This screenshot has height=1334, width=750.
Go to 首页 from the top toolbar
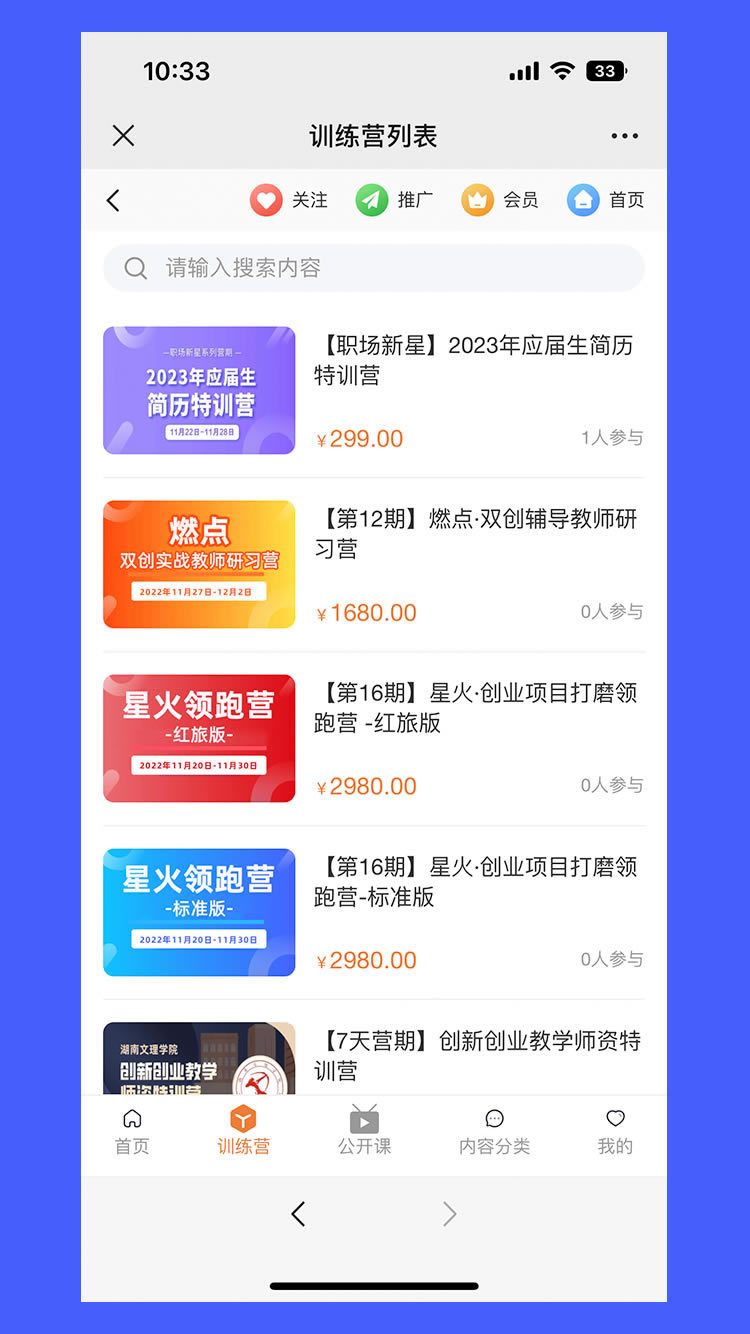point(606,200)
